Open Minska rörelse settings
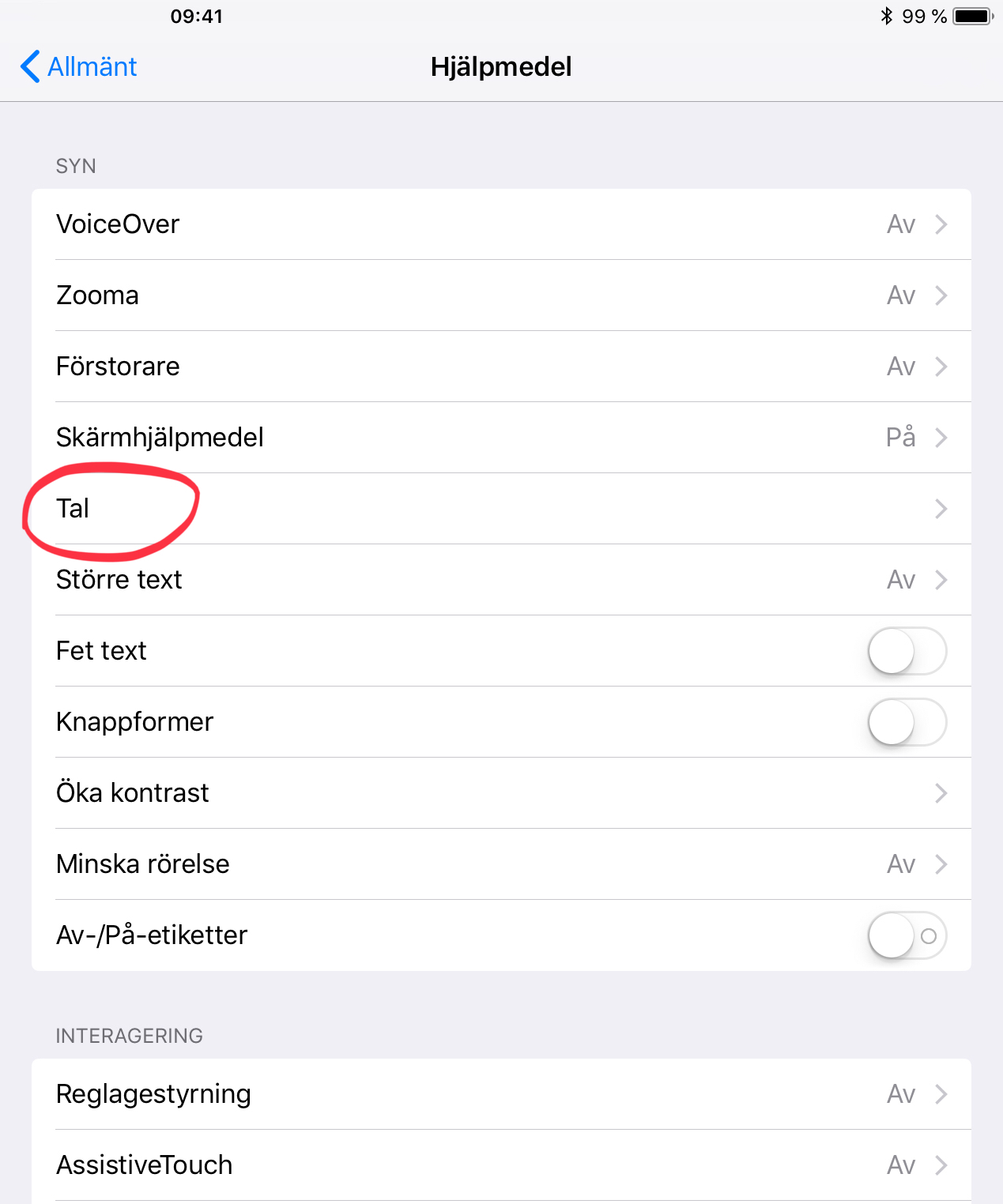Viewport: 1003px width, 1204px height. click(501, 864)
